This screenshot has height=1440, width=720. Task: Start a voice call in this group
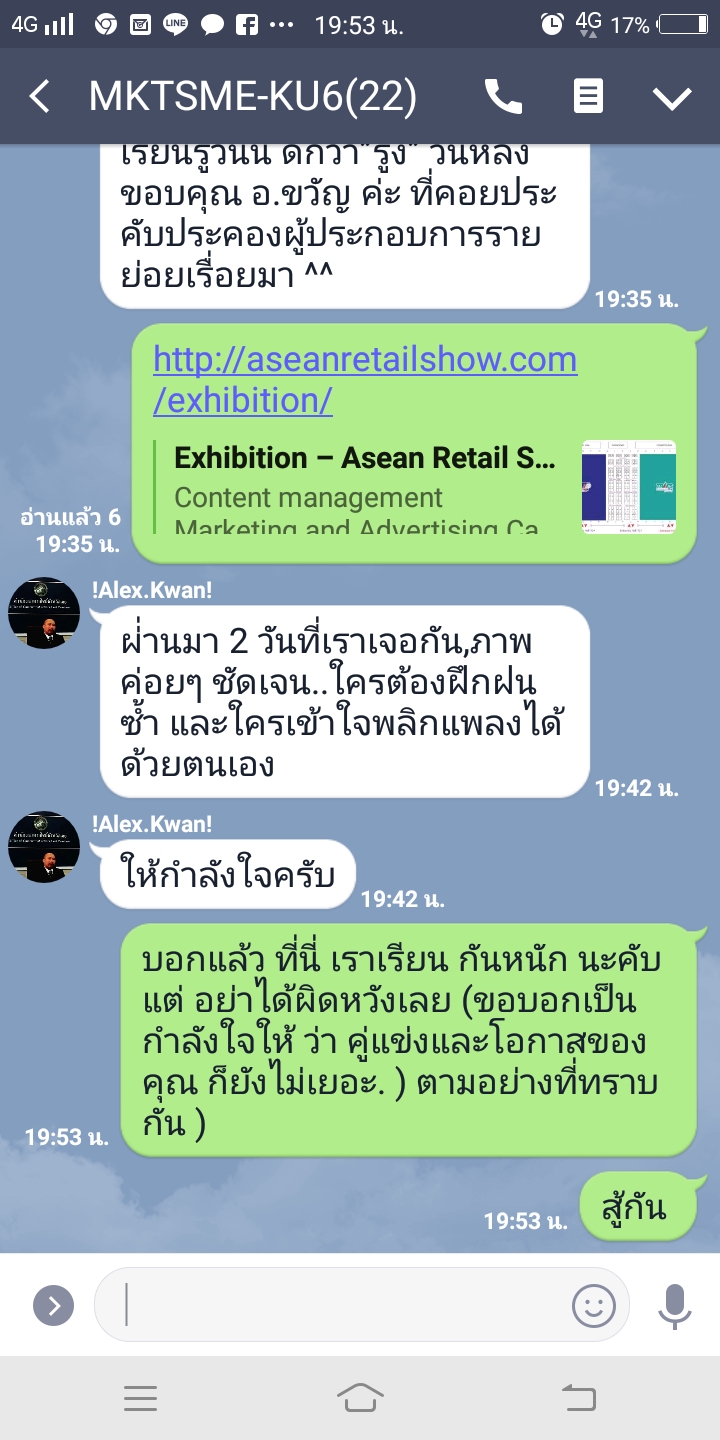click(x=503, y=97)
